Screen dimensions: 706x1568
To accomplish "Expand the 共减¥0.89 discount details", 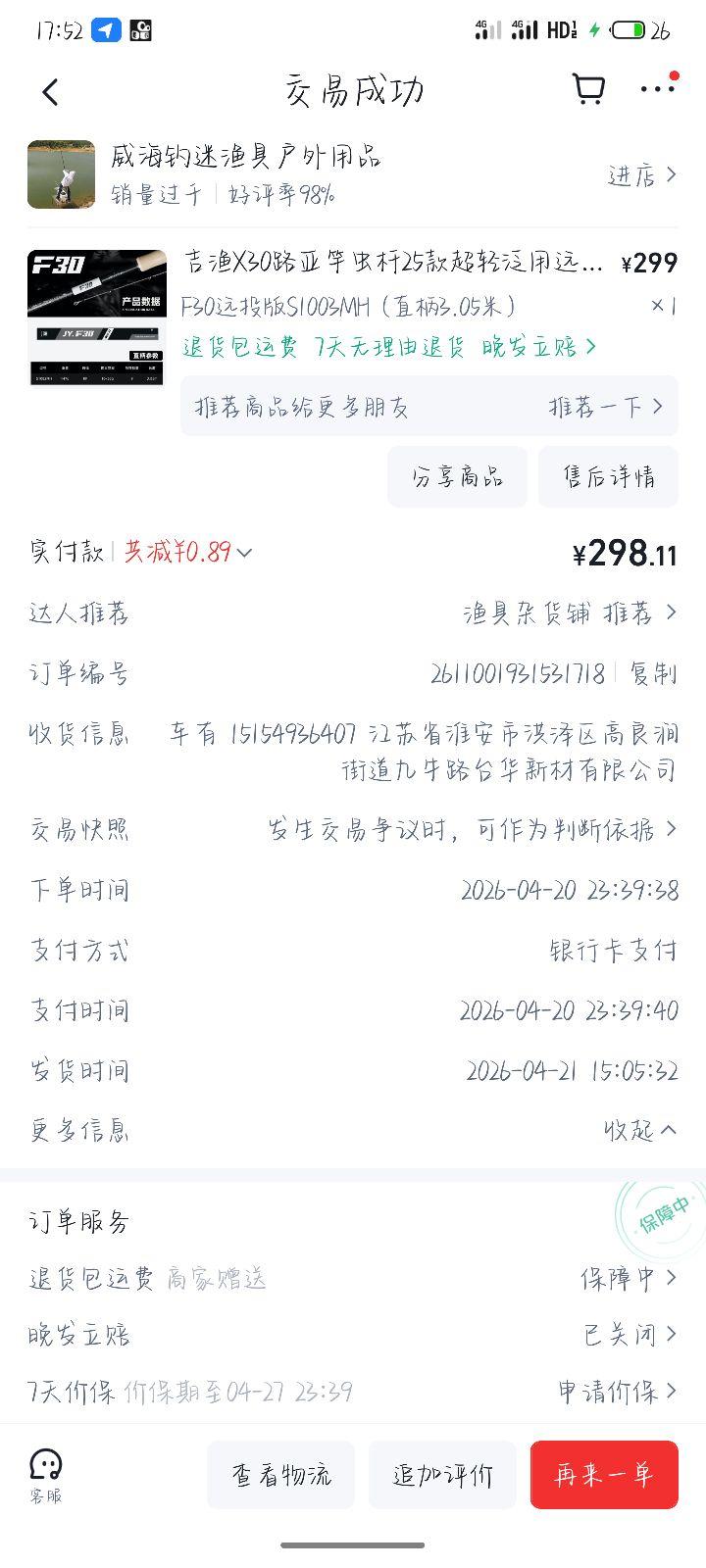I will pyautogui.click(x=188, y=553).
